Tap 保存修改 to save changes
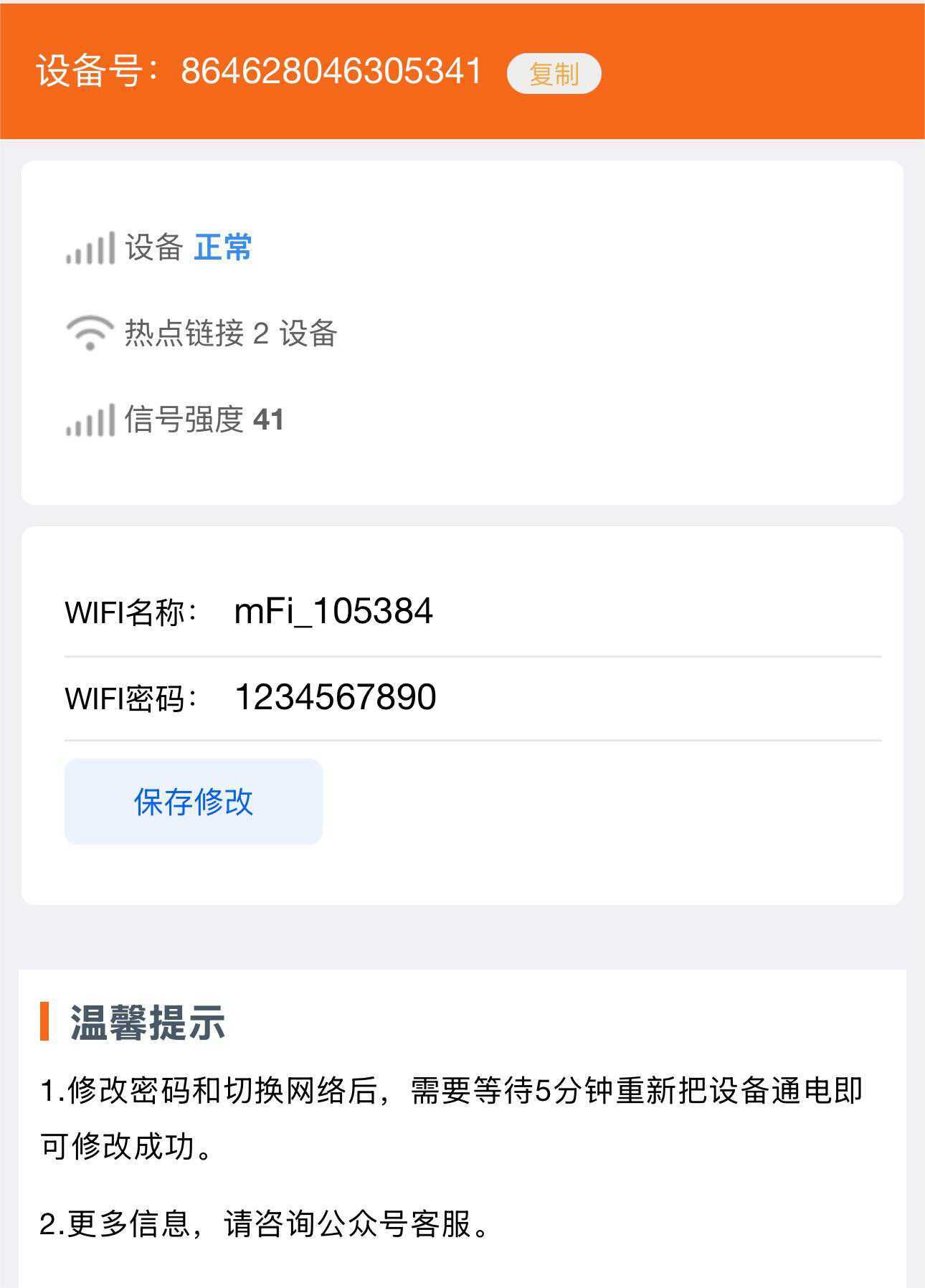This screenshot has width=925, height=1288. click(x=194, y=801)
